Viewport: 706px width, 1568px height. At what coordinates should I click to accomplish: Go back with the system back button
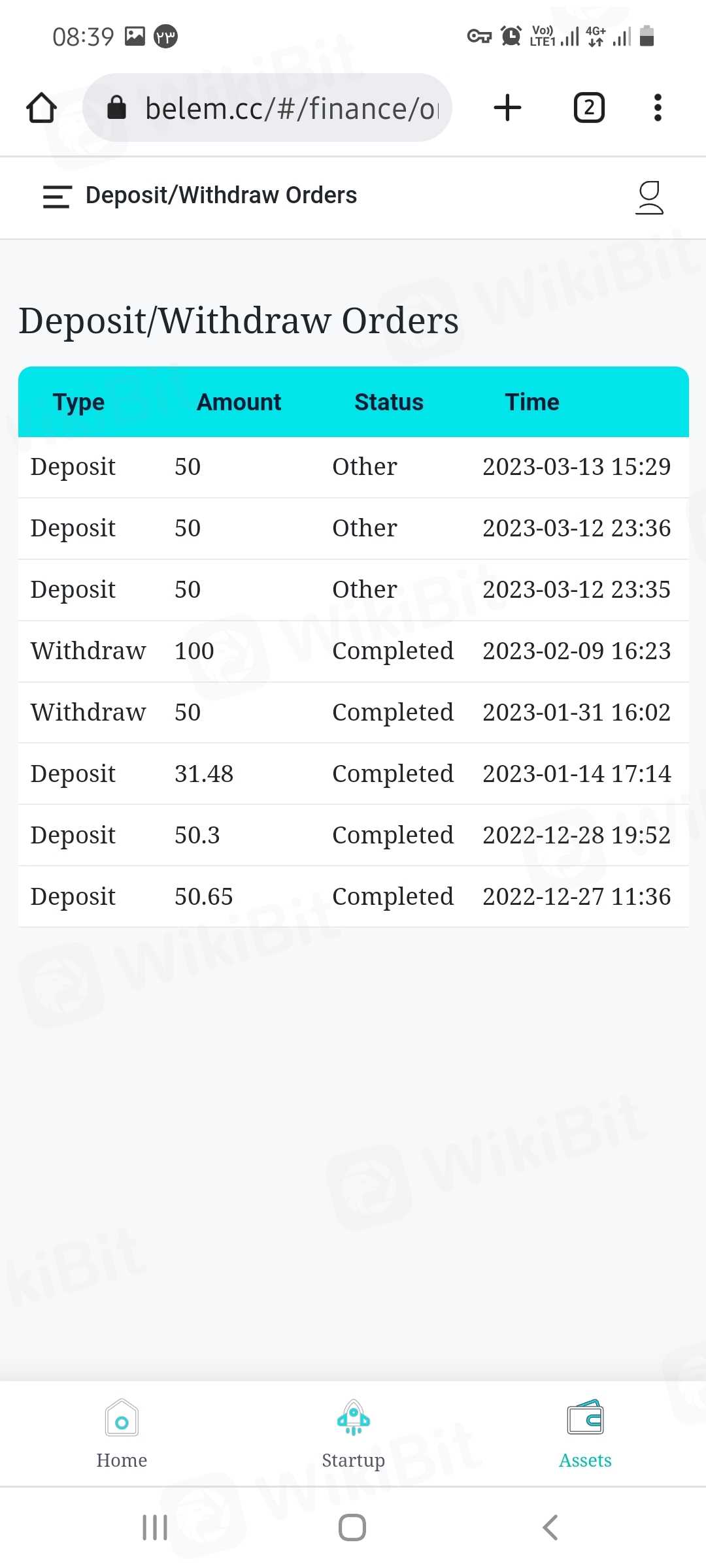[x=550, y=1527]
